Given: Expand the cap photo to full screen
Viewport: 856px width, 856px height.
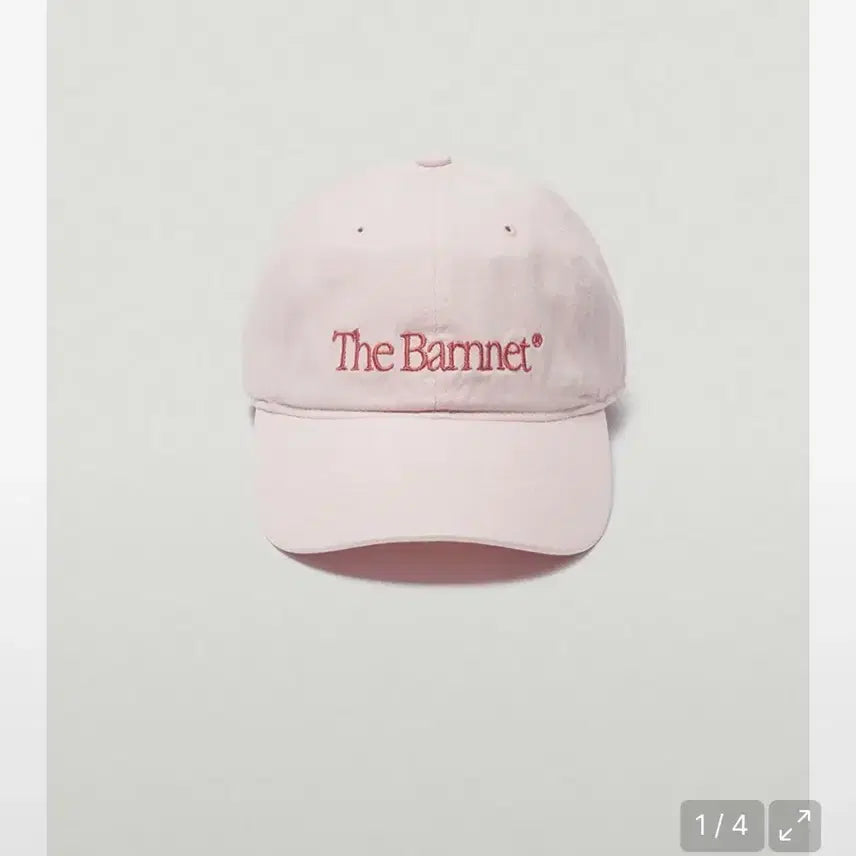Looking at the screenshot, I should tap(795, 825).
